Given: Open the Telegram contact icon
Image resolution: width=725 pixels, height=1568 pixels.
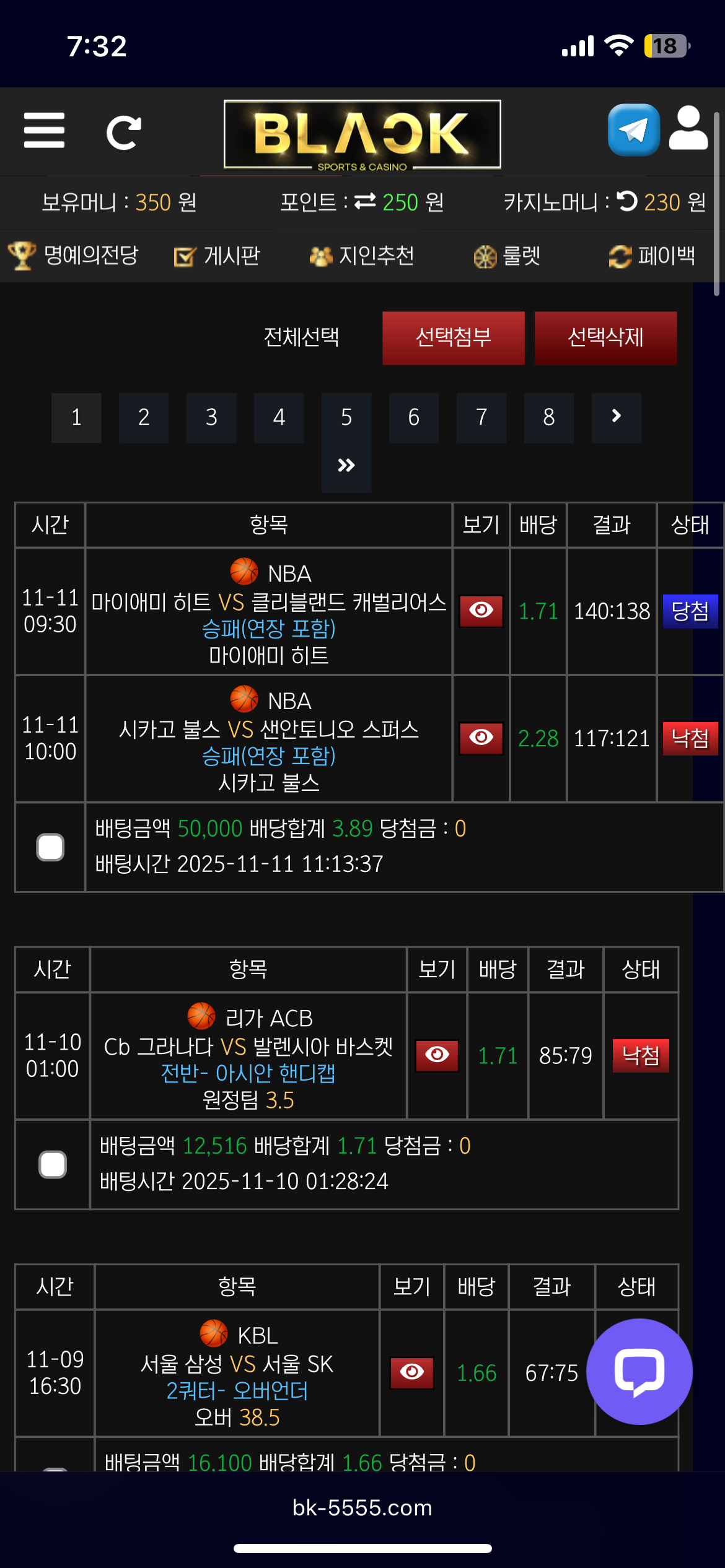Looking at the screenshot, I should click(x=633, y=130).
